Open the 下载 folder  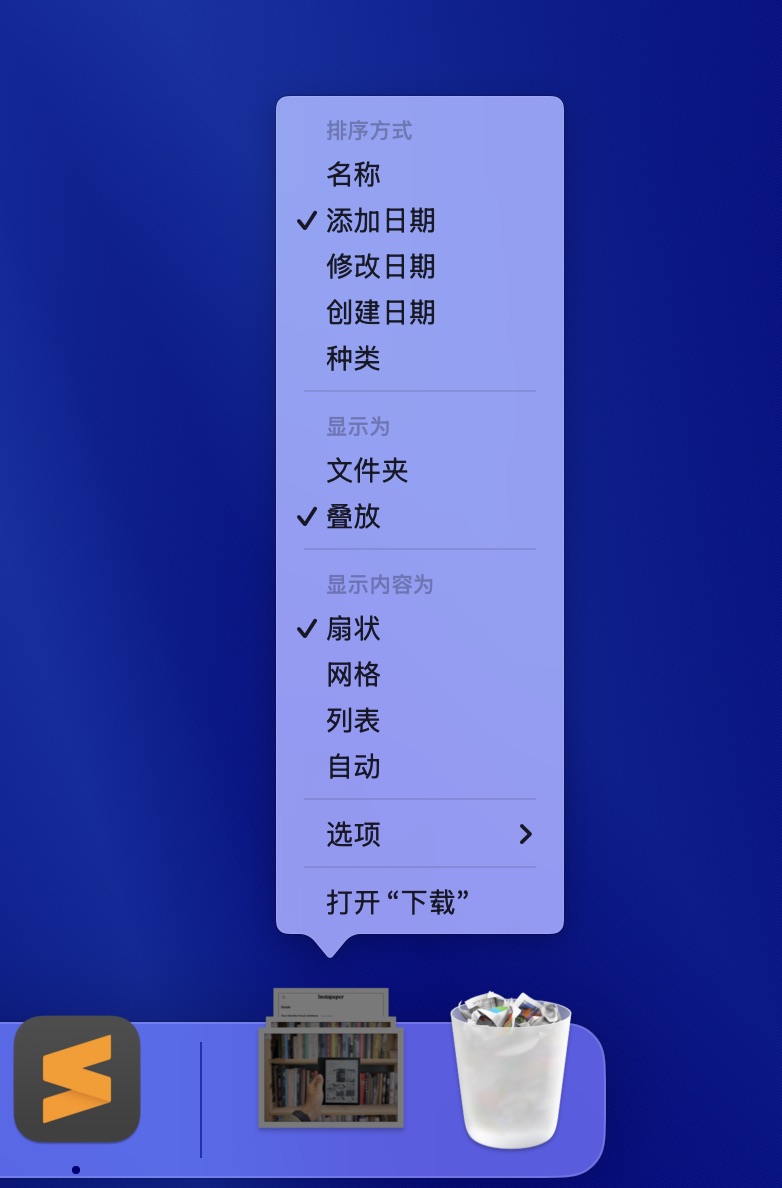pyautogui.click(x=398, y=903)
